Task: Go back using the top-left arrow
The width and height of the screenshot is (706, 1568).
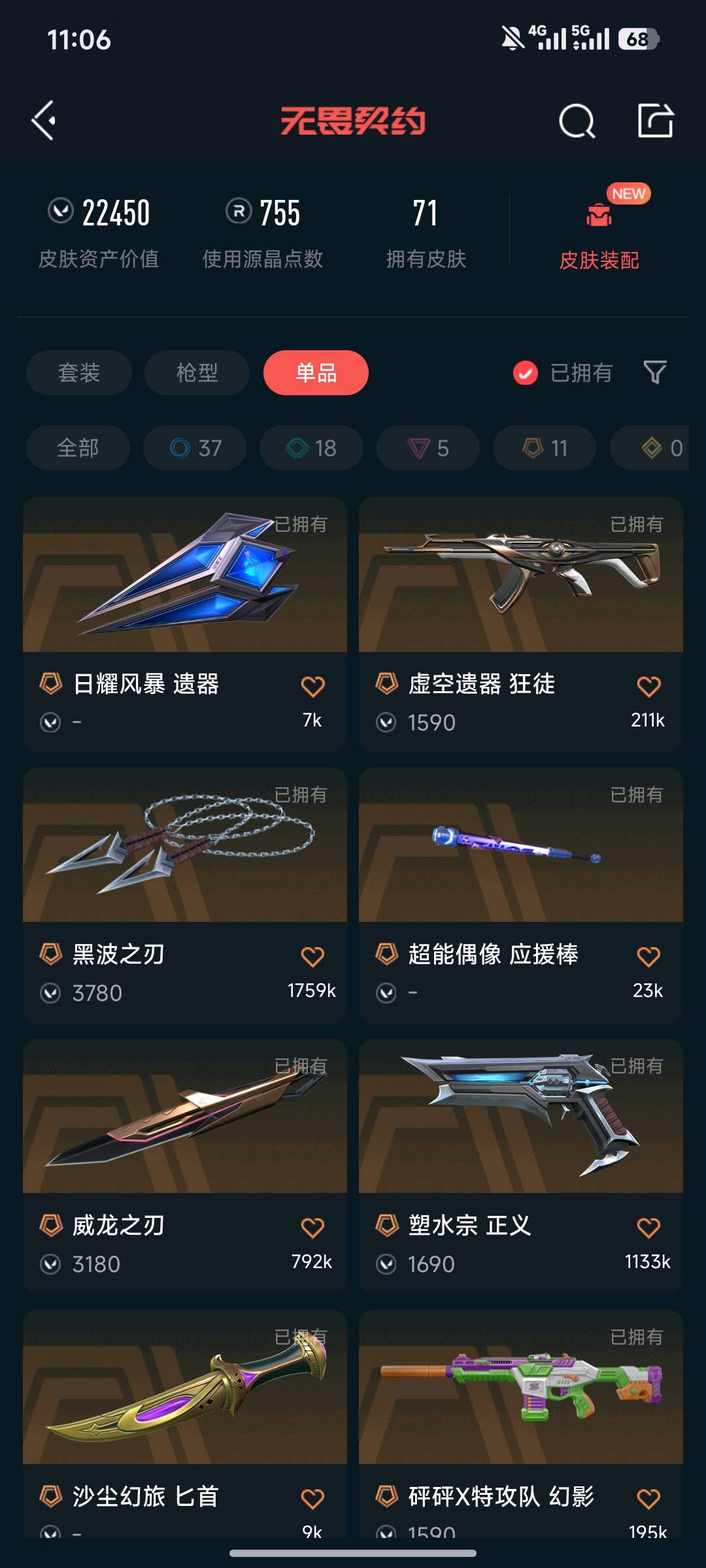Action: pos(44,120)
